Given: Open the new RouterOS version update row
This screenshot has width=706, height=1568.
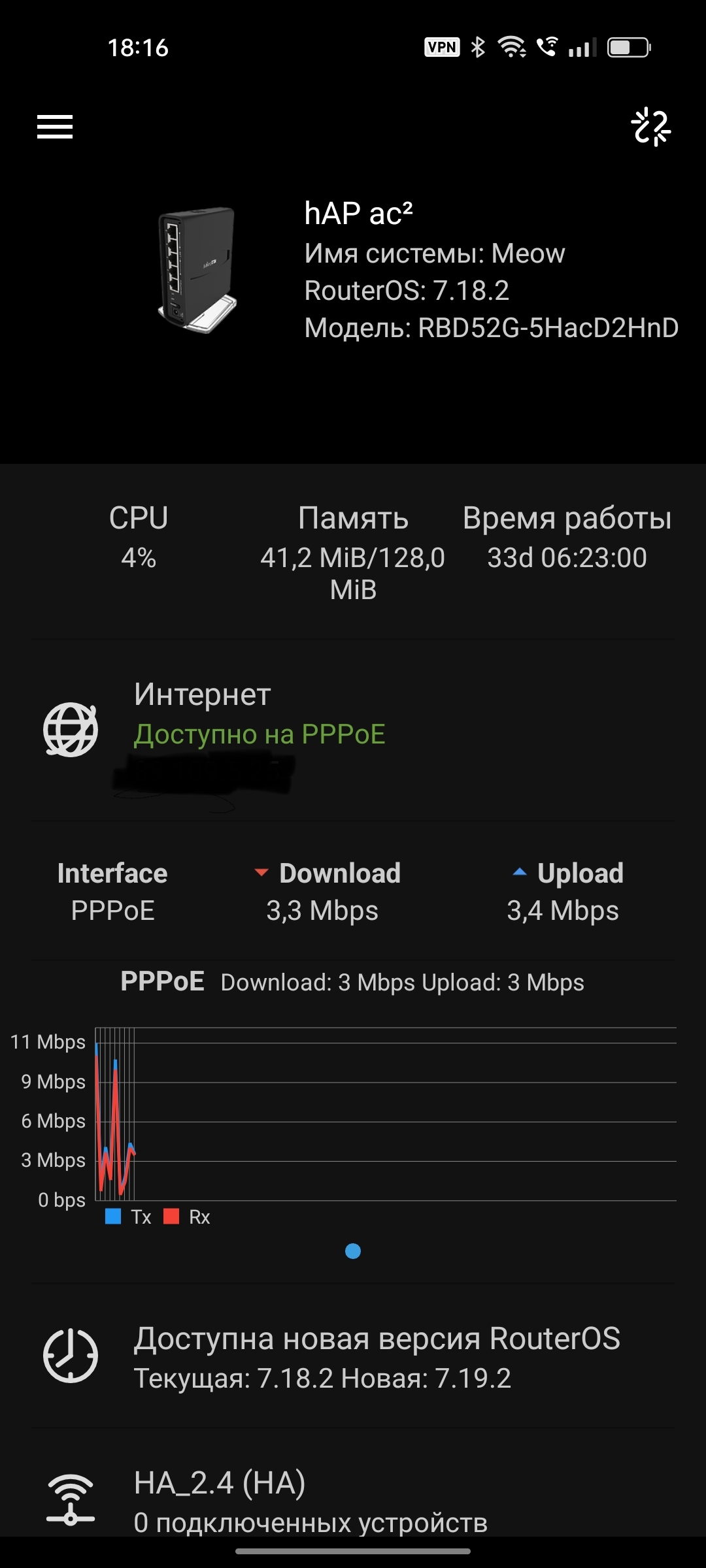Looking at the screenshot, I should coord(353,1358).
